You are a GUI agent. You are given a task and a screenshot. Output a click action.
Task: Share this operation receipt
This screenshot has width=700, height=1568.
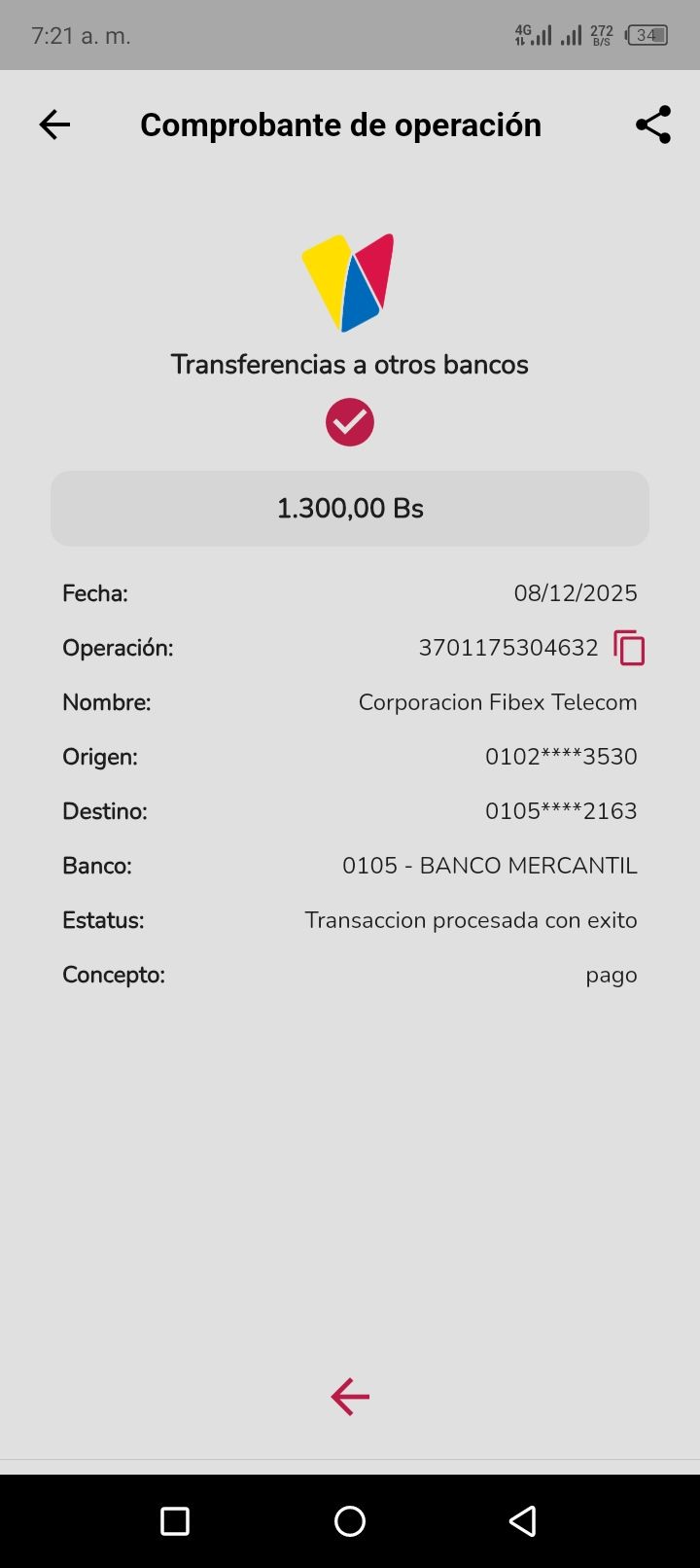pos(653,125)
